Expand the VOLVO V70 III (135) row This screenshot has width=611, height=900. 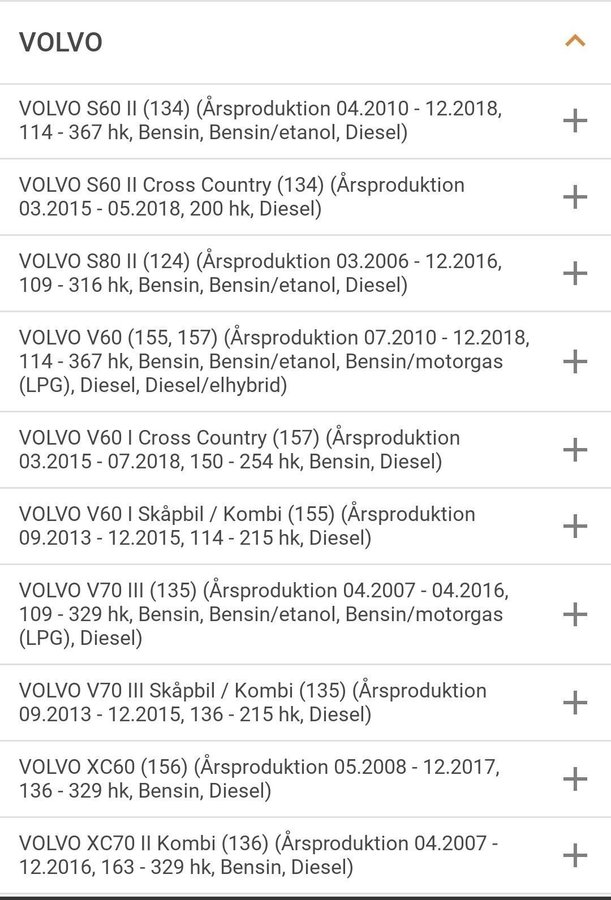click(575, 614)
